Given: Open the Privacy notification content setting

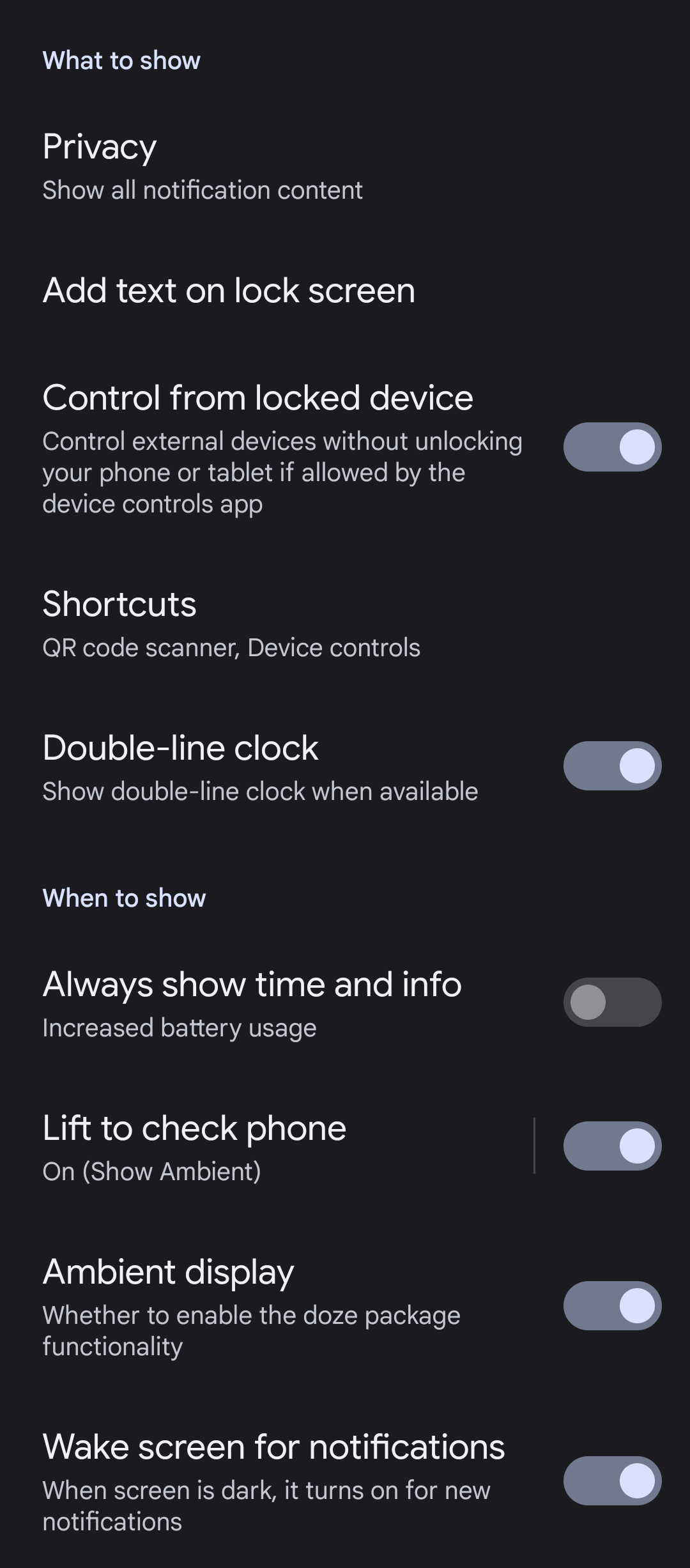Looking at the screenshot, I should click(202, 167).
